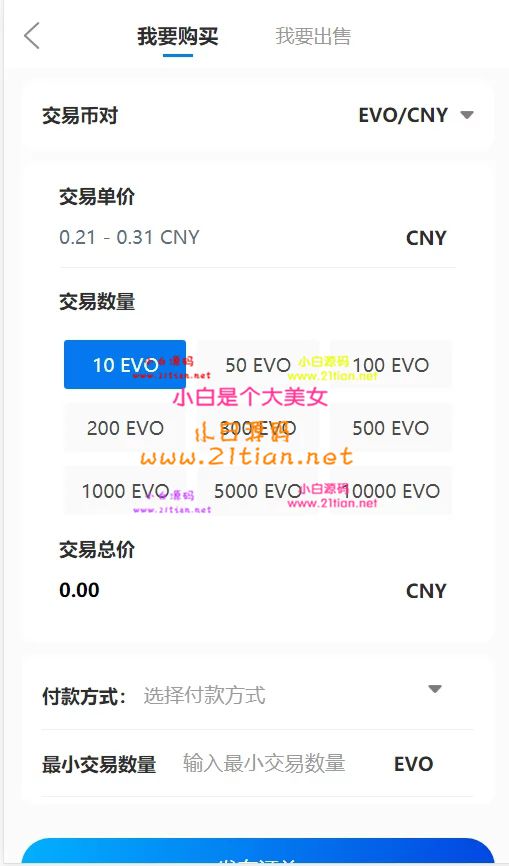Pick the 200 EVO amount
The image size is (509, 866).
(x=125, y=428)
